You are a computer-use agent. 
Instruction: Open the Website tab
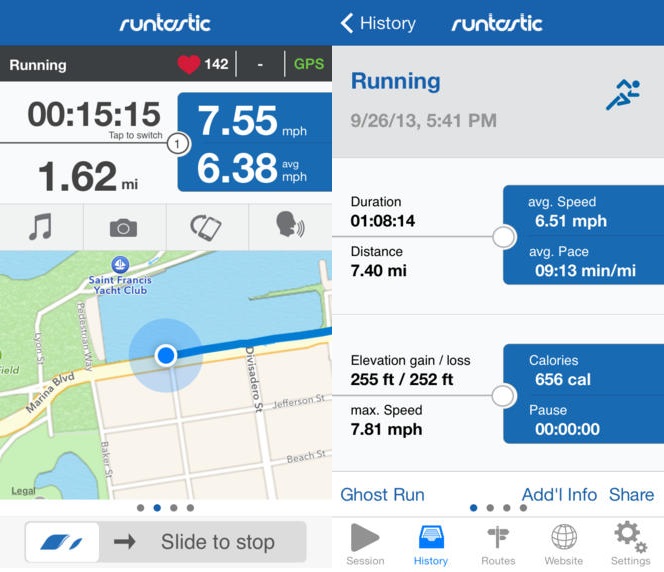pos(564,543)
